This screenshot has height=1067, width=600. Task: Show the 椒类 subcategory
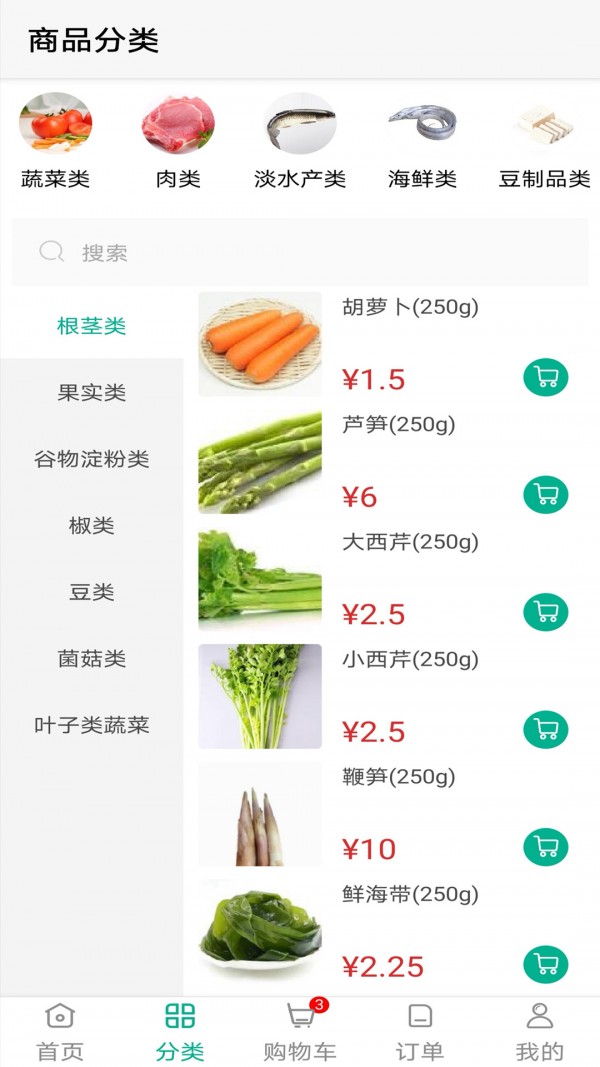tap(92, 525)
